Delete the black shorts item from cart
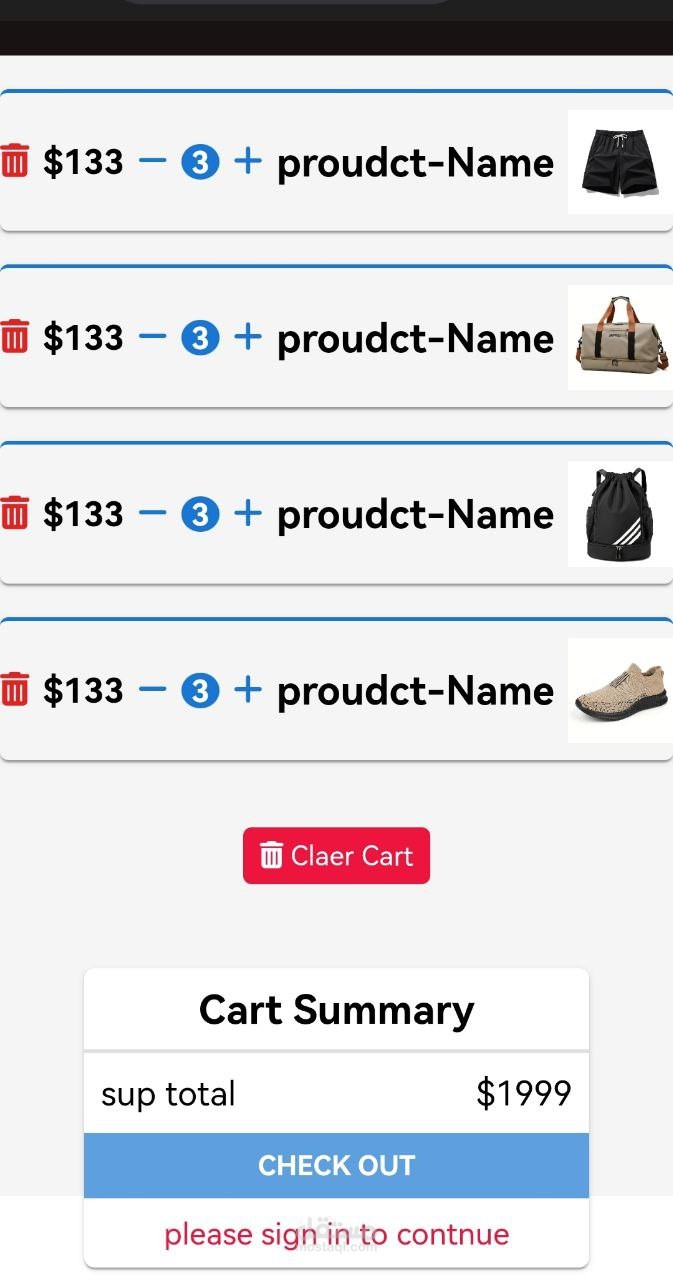The image size is (673, 1280). coord(15,161)
